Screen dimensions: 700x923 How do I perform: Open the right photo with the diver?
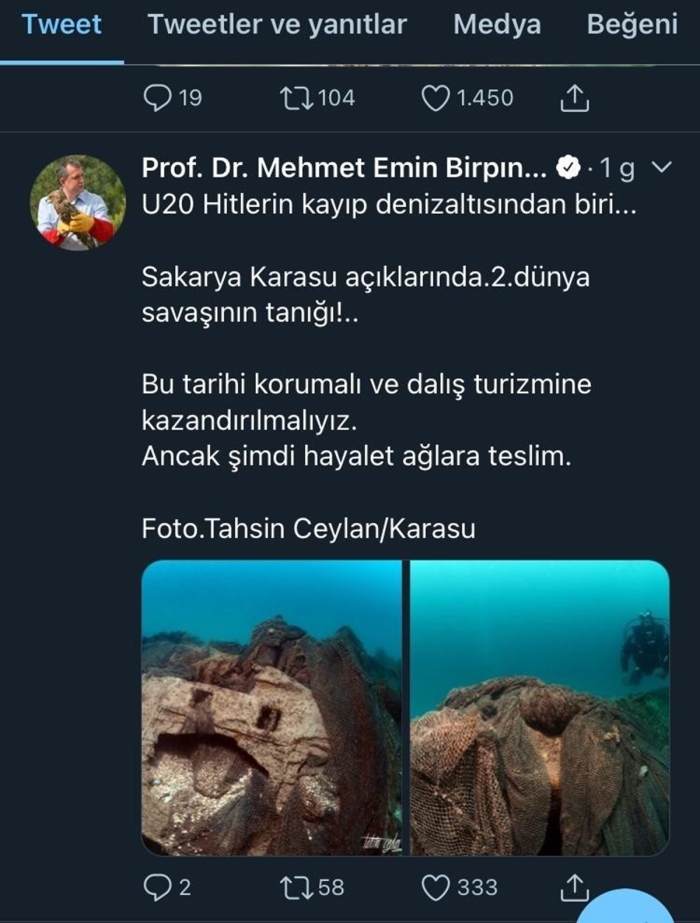[539, 708]
